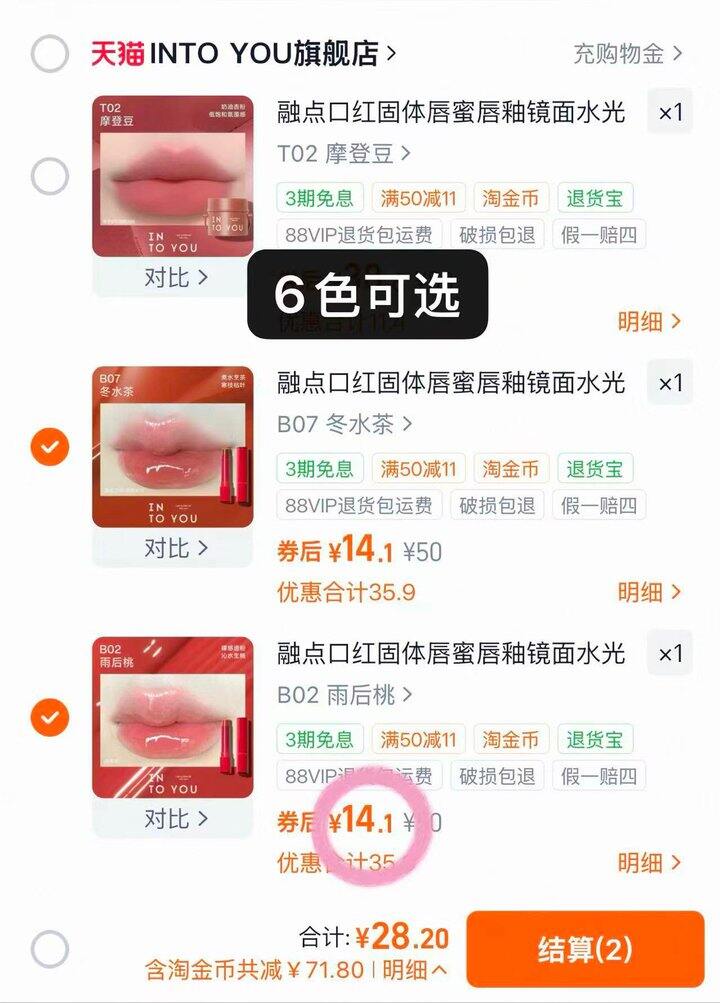Uncheck the B02 雨后桃 item
Viewport: 720px width, 1003px height.
(49, 716)
